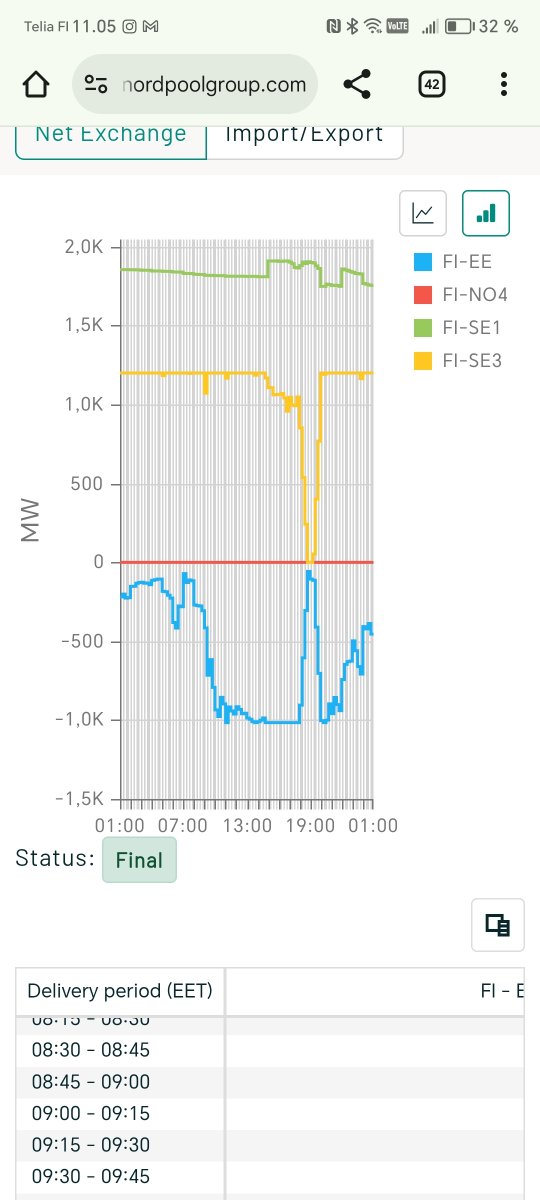Select the line chart view
Screen dimensions: 540x1200
[x=423, y=213]
